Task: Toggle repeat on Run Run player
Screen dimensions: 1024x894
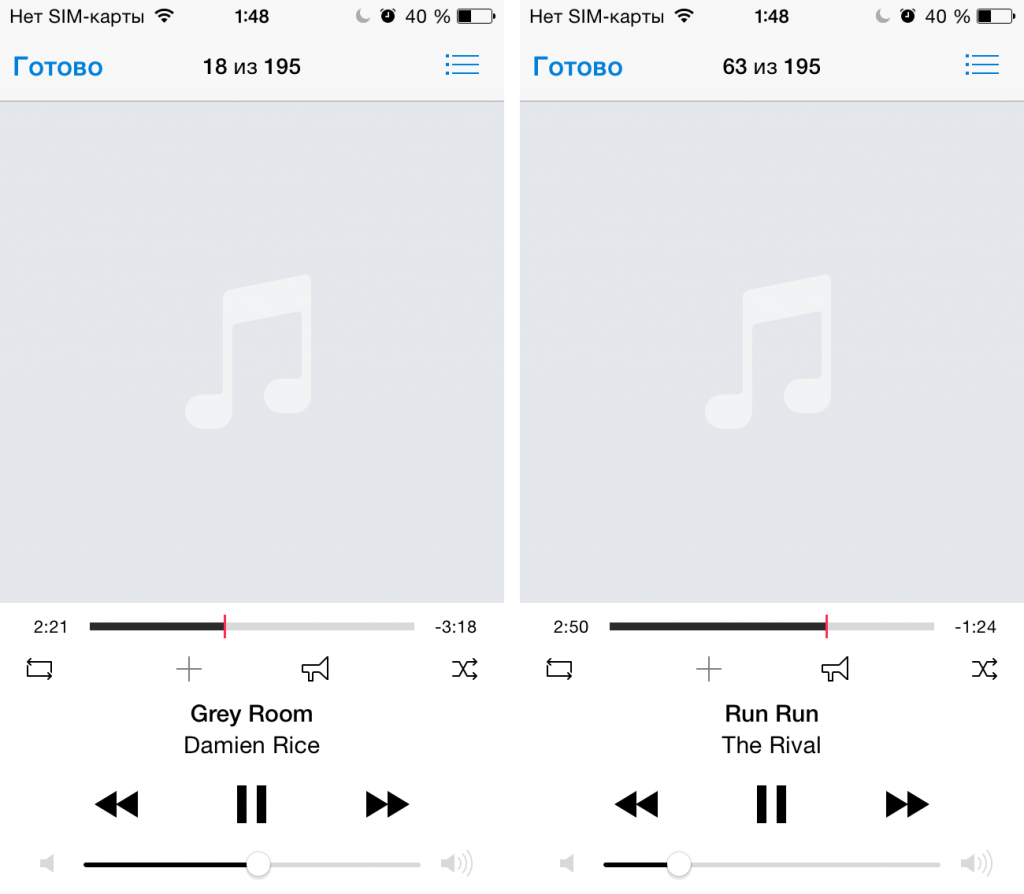Action: pyautogui.click(x=559, y=669)
